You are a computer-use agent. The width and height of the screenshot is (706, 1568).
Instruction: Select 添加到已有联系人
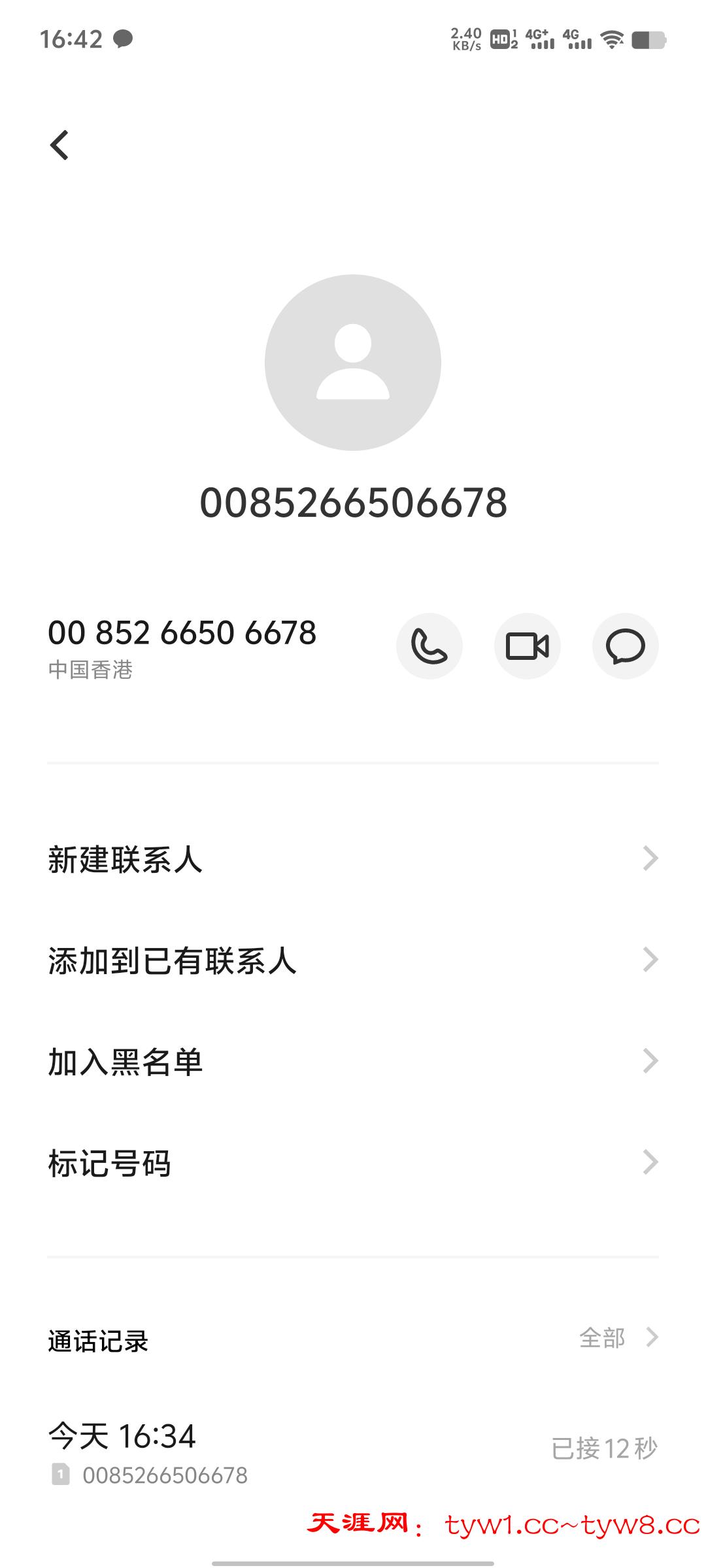coord(353,960)
